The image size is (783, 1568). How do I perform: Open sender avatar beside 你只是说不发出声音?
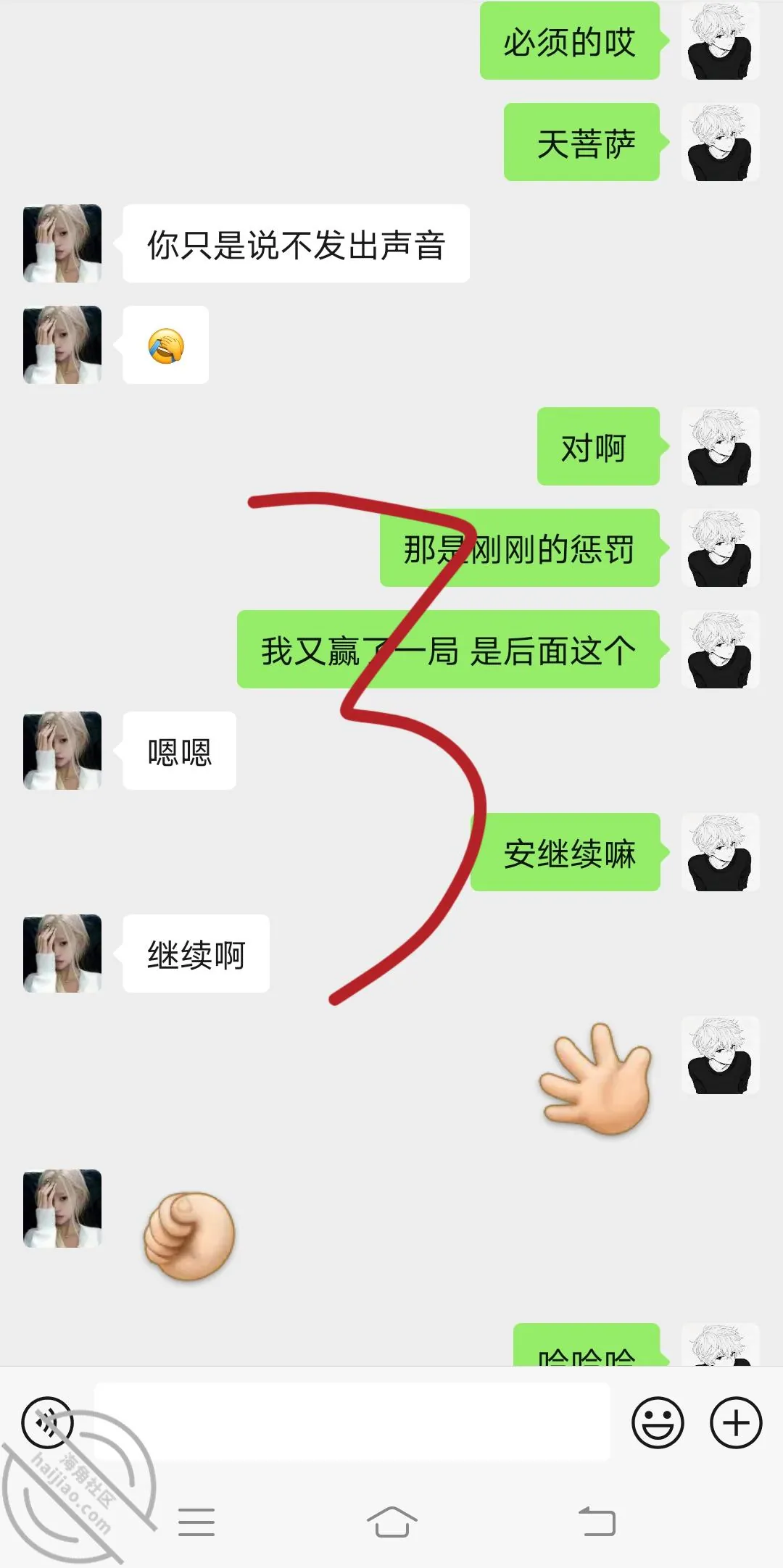tap(62, 243)
